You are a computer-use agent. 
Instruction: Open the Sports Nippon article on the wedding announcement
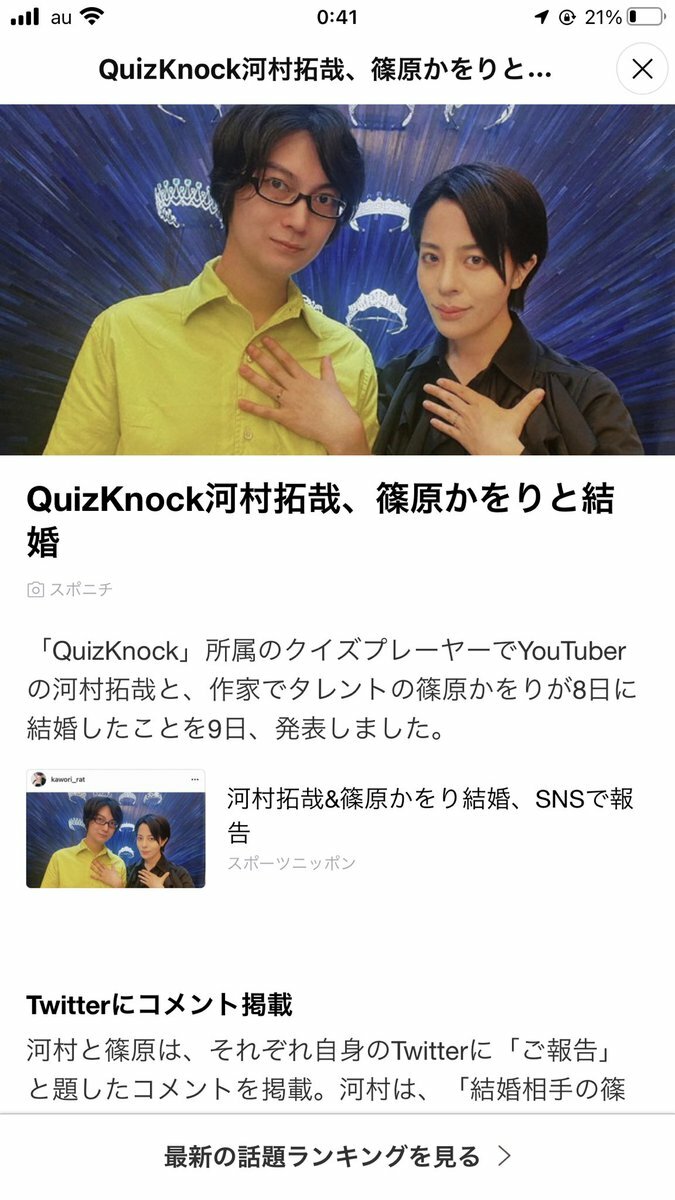[x=430, y=815]
